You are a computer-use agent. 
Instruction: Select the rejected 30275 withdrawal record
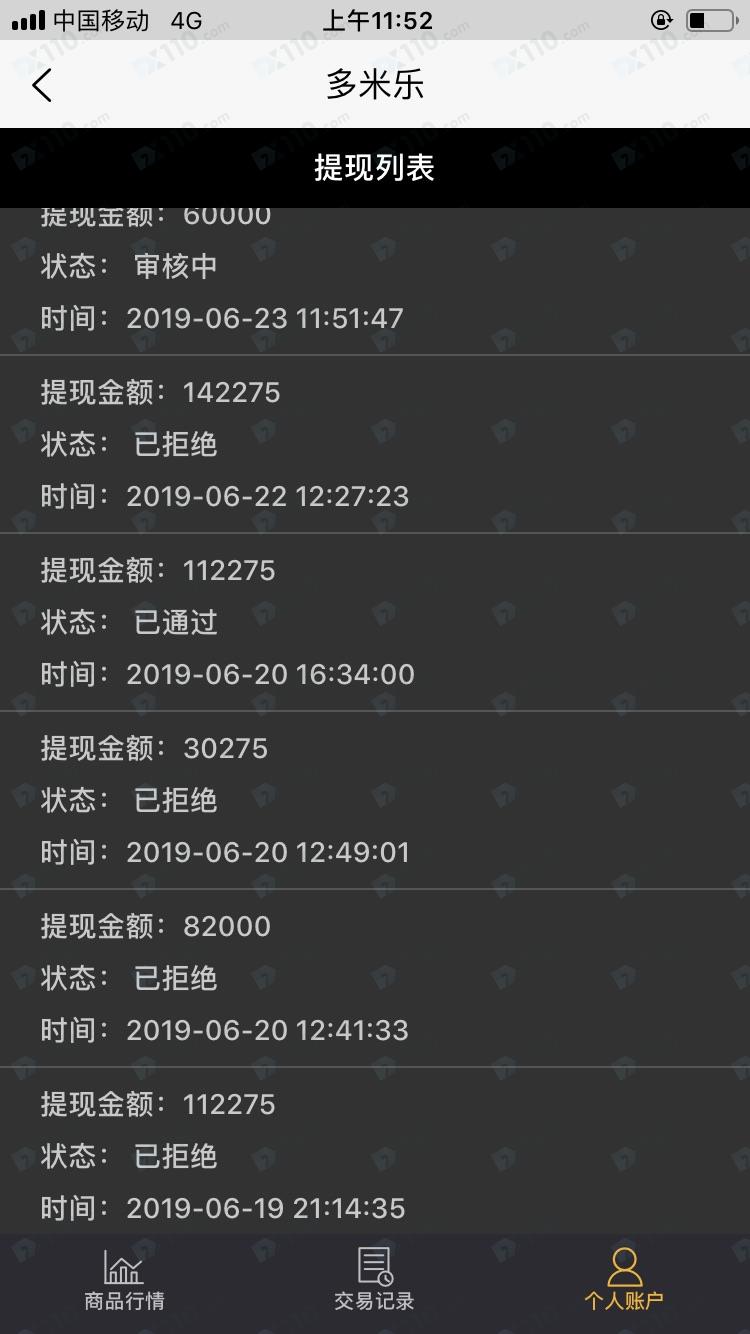click(x=375, y=800)
